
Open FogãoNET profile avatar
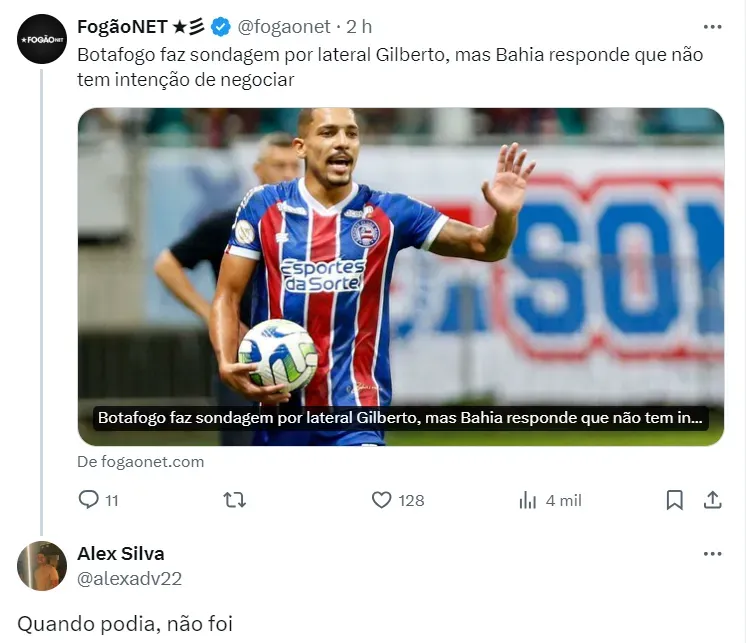(42, 39)
